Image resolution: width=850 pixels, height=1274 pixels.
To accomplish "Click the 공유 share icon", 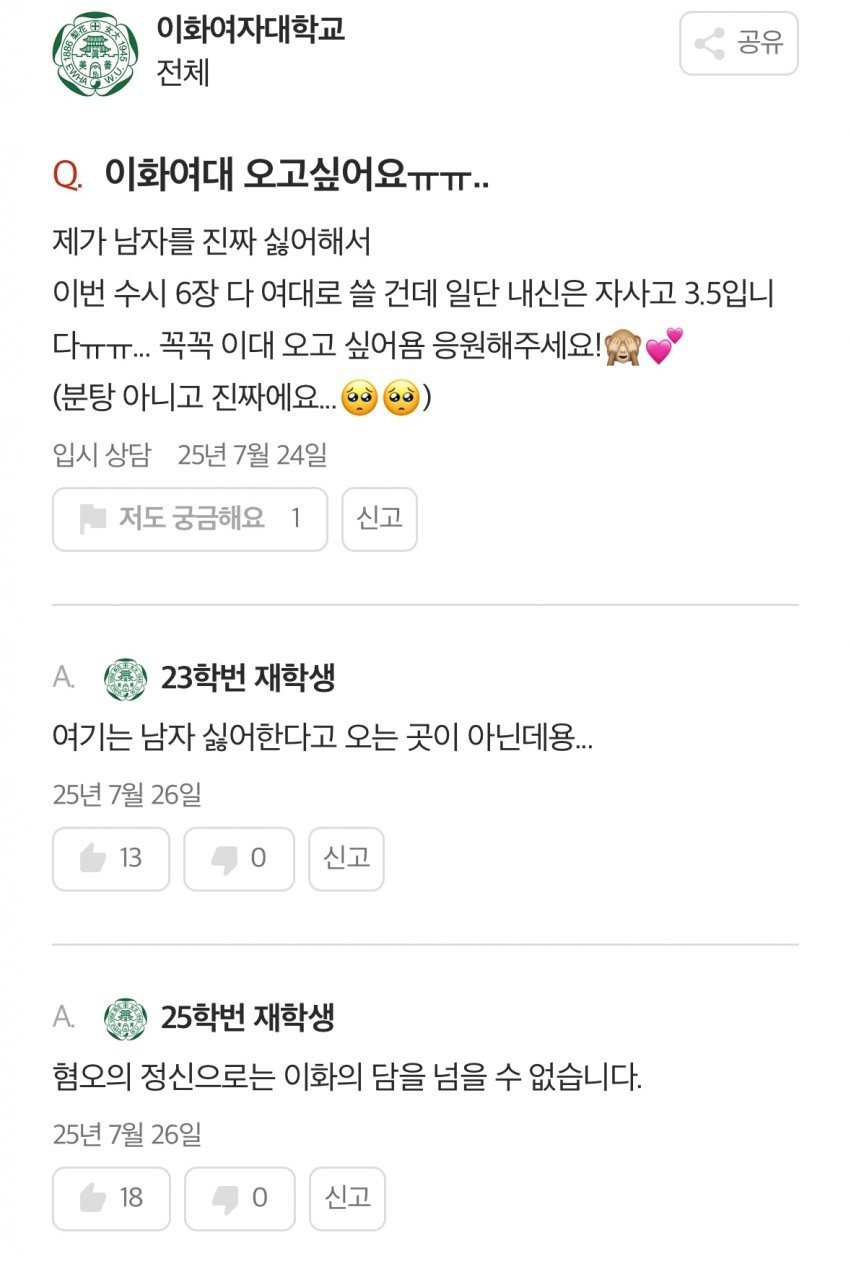I will coord(709,42).
